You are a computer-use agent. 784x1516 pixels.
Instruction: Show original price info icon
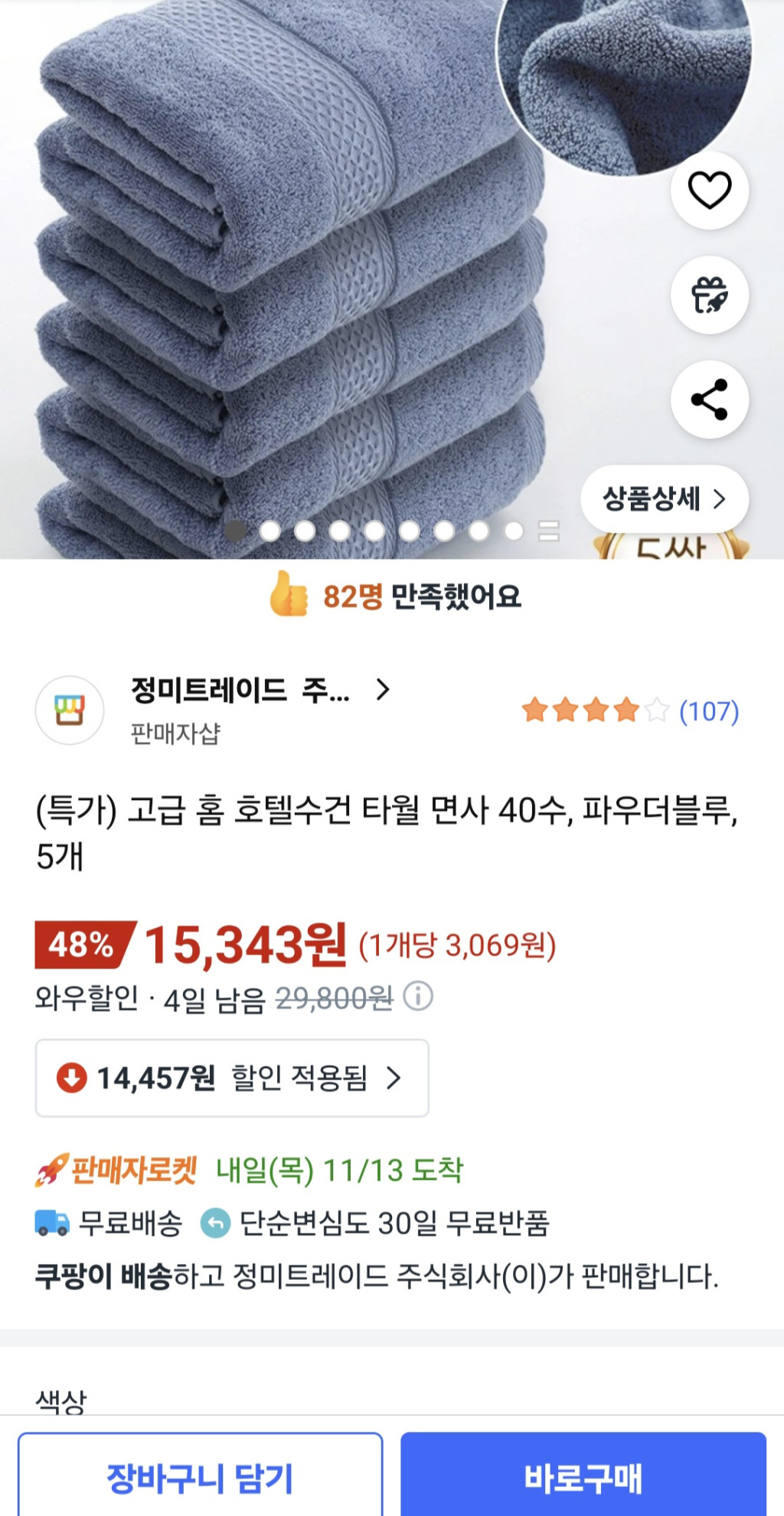tap(418, 996)
